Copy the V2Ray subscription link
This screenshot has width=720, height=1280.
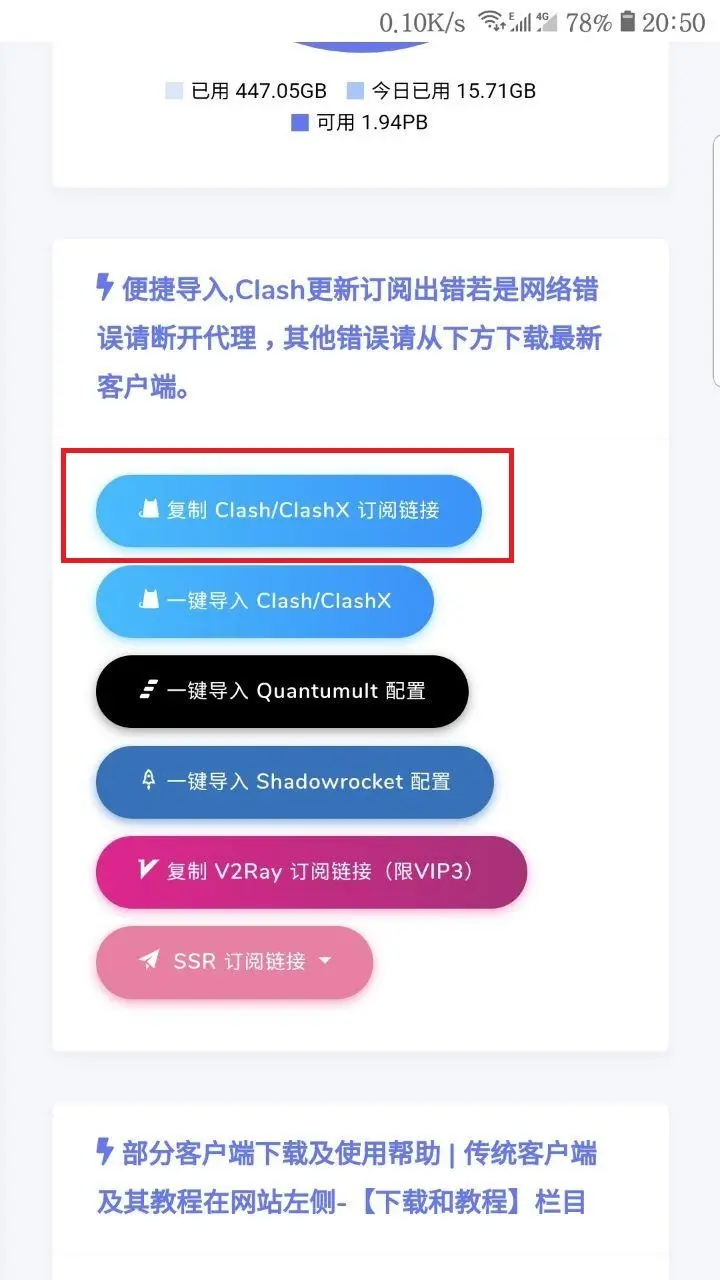point(310,871)
